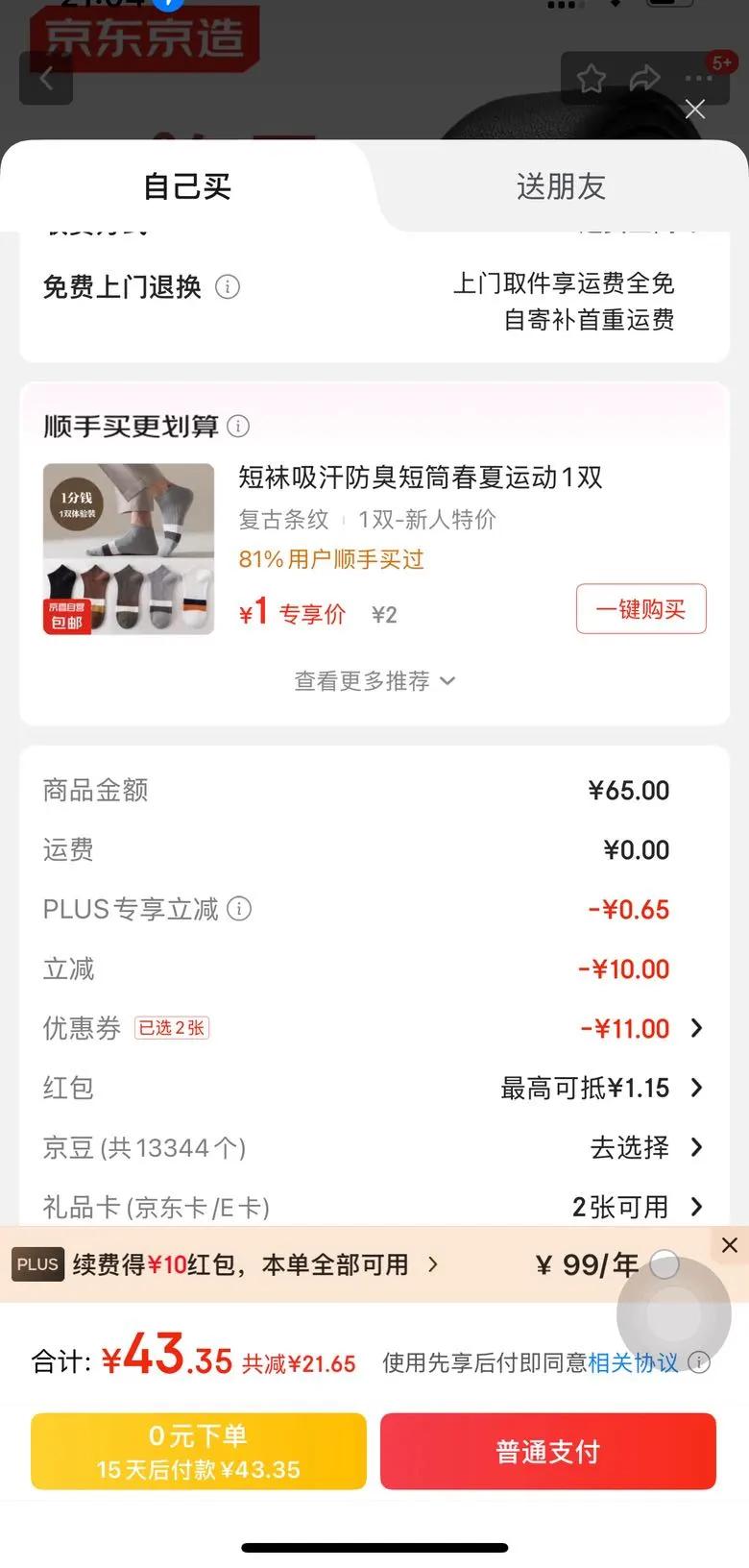Expand 查看更多推荐
Image resolution: width=749 pixels, height=1568 pixels.
click(374, 681)
